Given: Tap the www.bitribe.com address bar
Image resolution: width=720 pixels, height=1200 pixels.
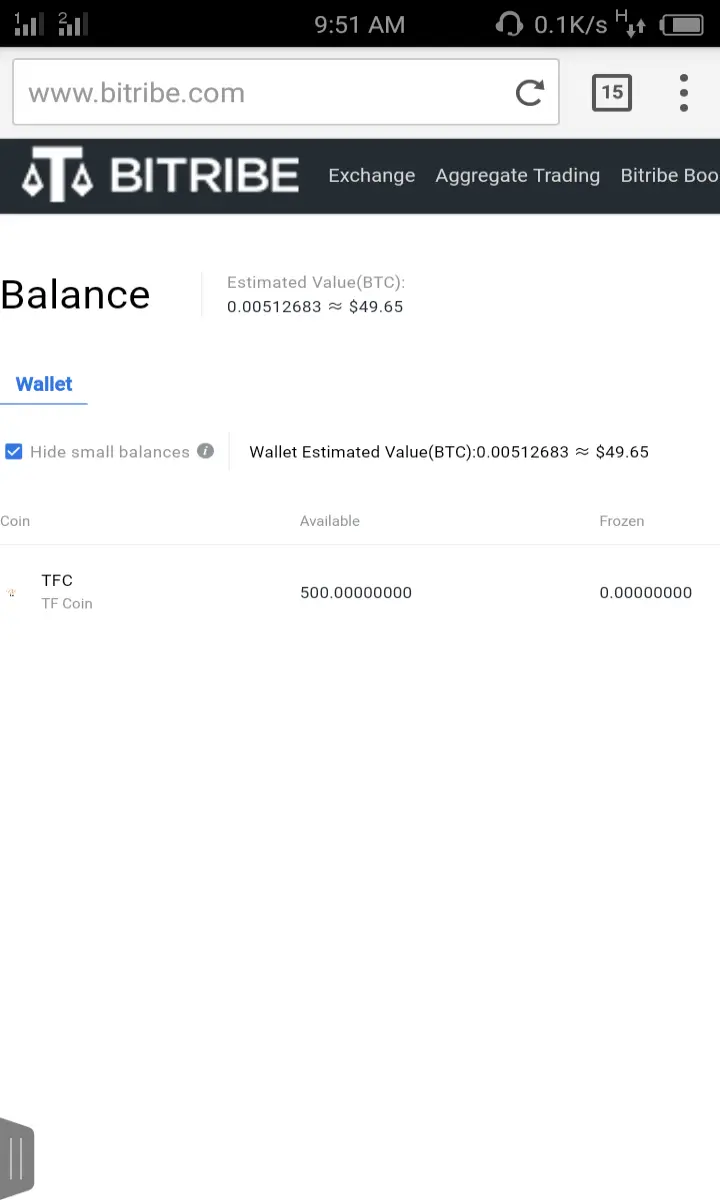Looking at the screenshot, I should (285, 93).
